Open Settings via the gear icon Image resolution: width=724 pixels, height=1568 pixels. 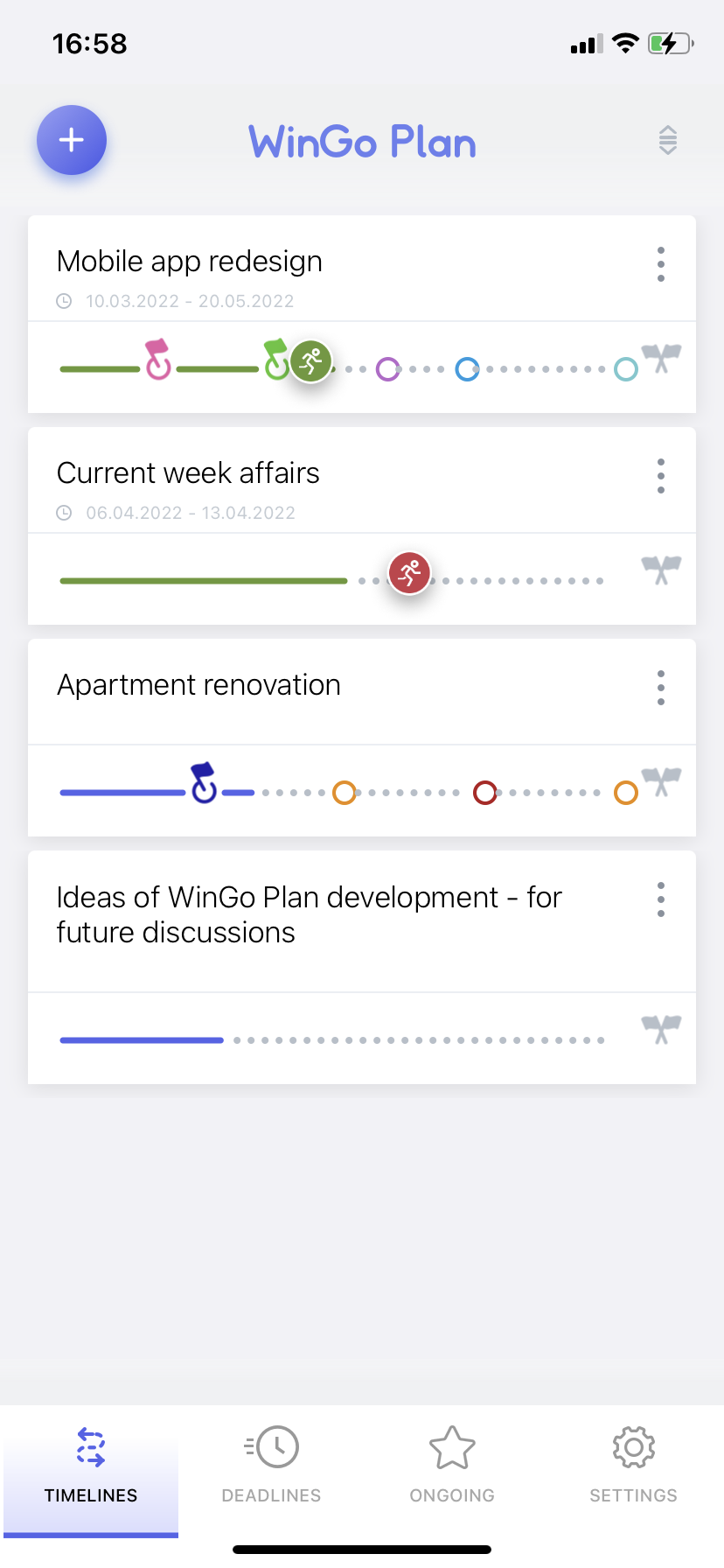[x=633, y=1446]
